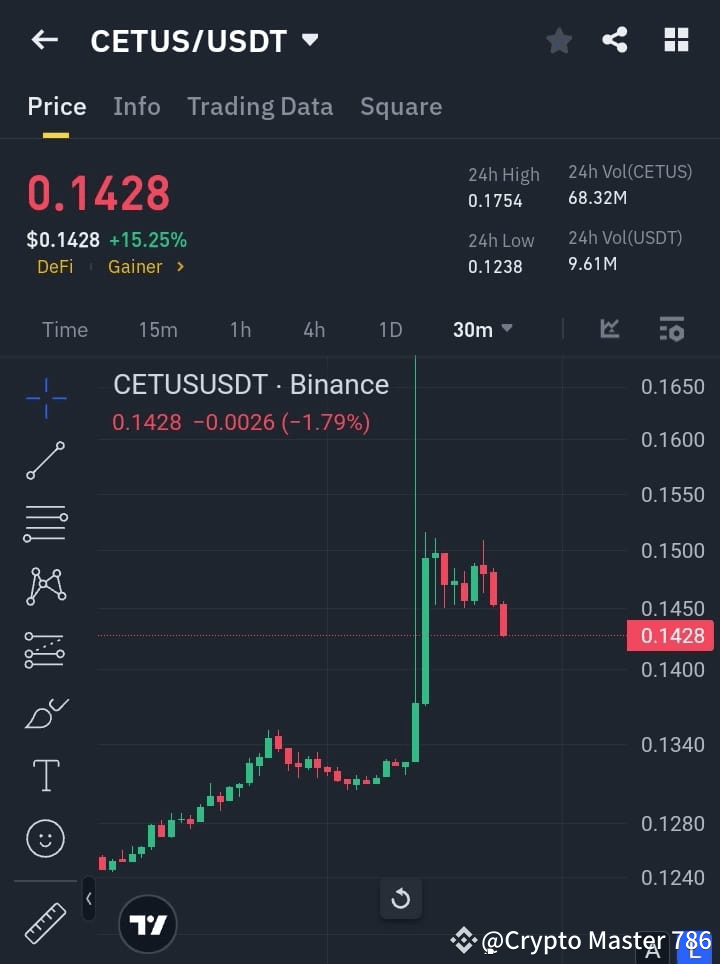Open the horizontal lines drawing tool

pos(45,524)
